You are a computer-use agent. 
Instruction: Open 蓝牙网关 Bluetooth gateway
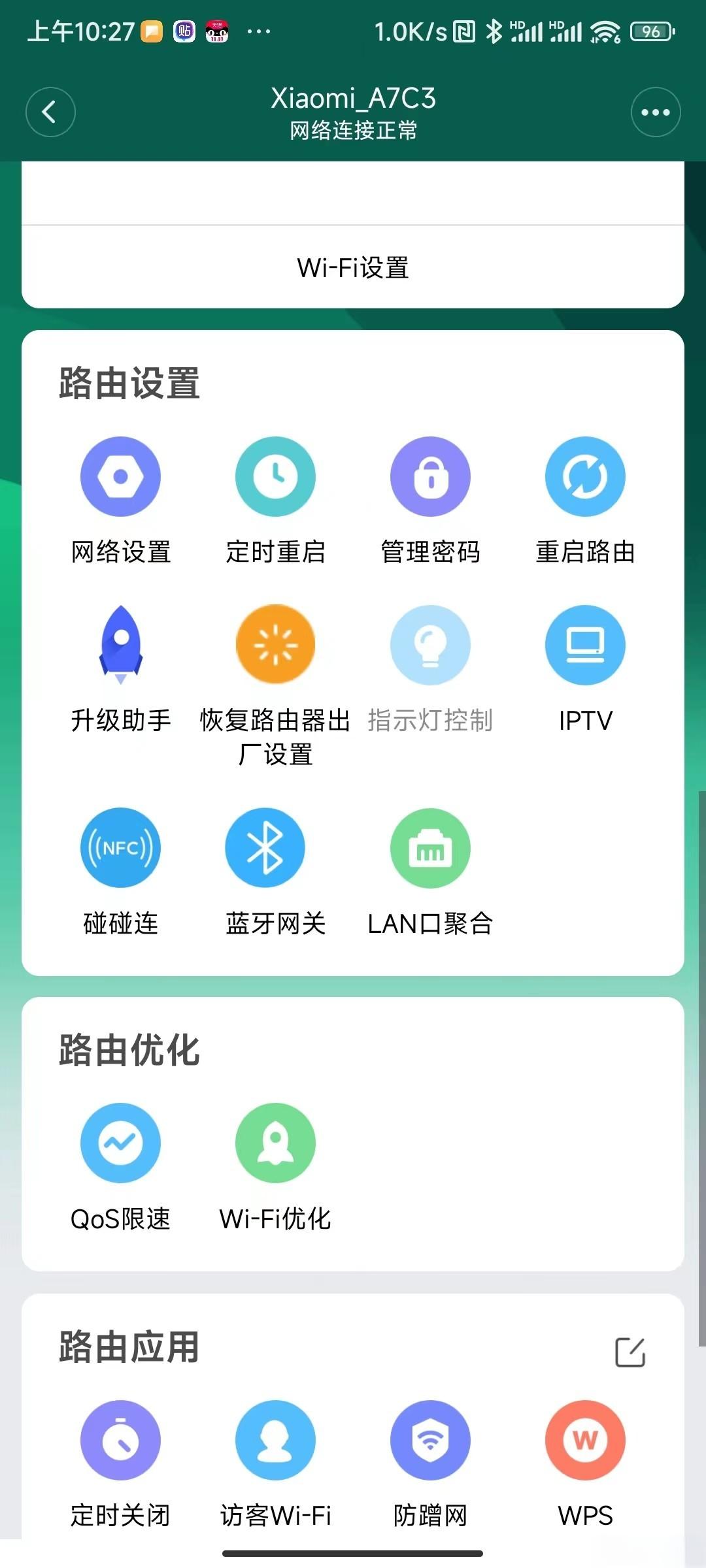[275, 869]
